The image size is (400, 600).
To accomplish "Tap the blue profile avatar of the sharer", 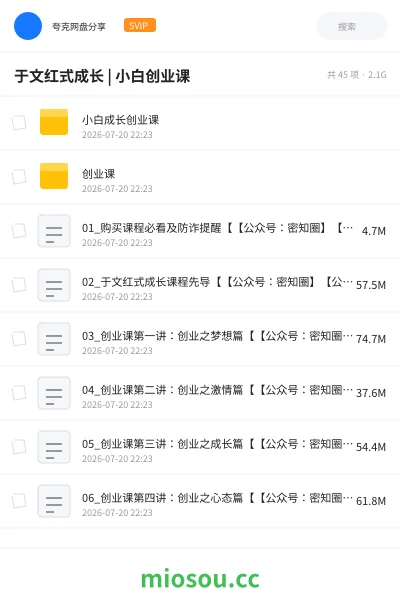I will (x=28, y=26).
